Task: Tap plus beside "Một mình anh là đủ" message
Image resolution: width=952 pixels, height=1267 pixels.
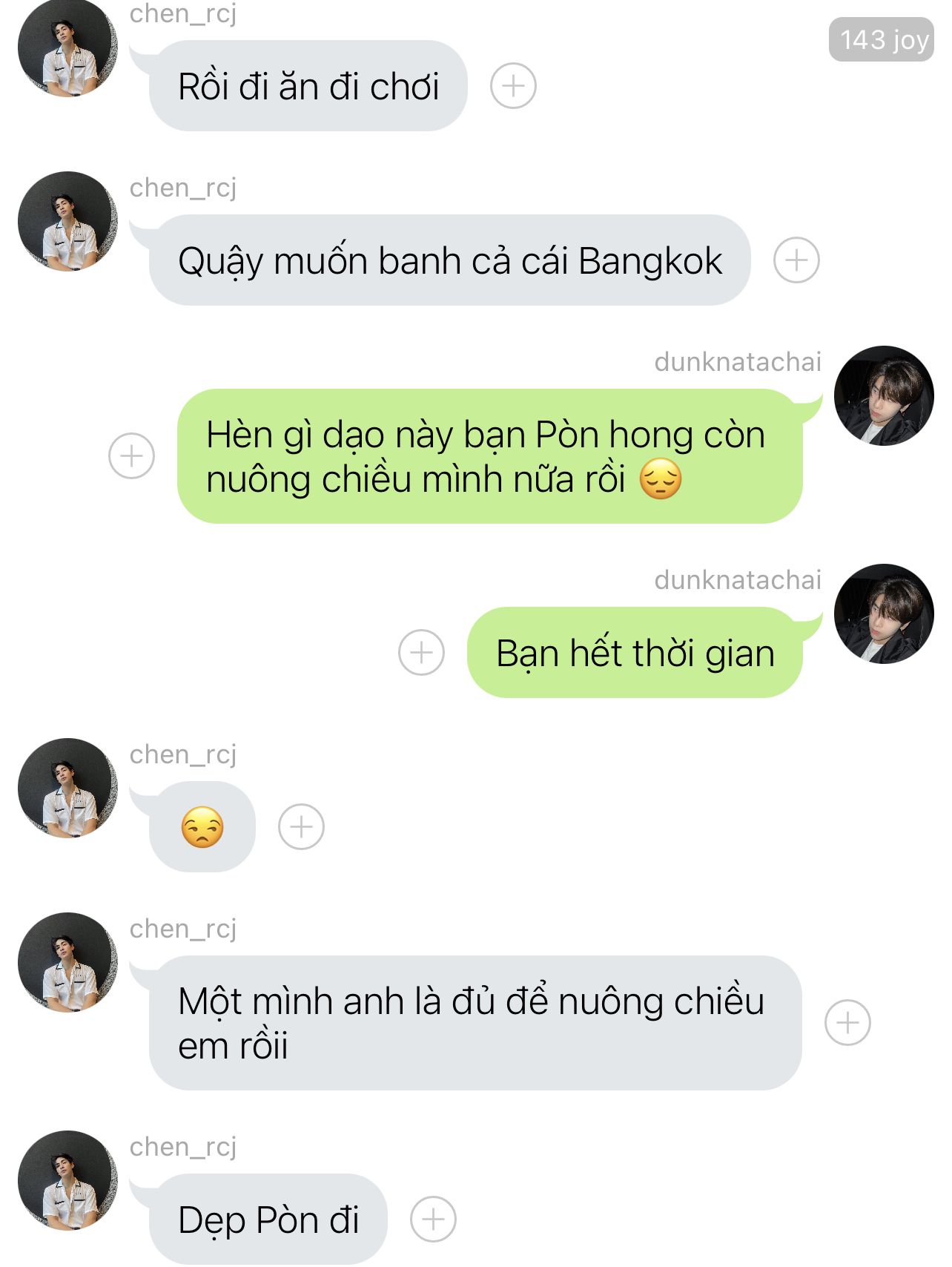Action: 847,1023
